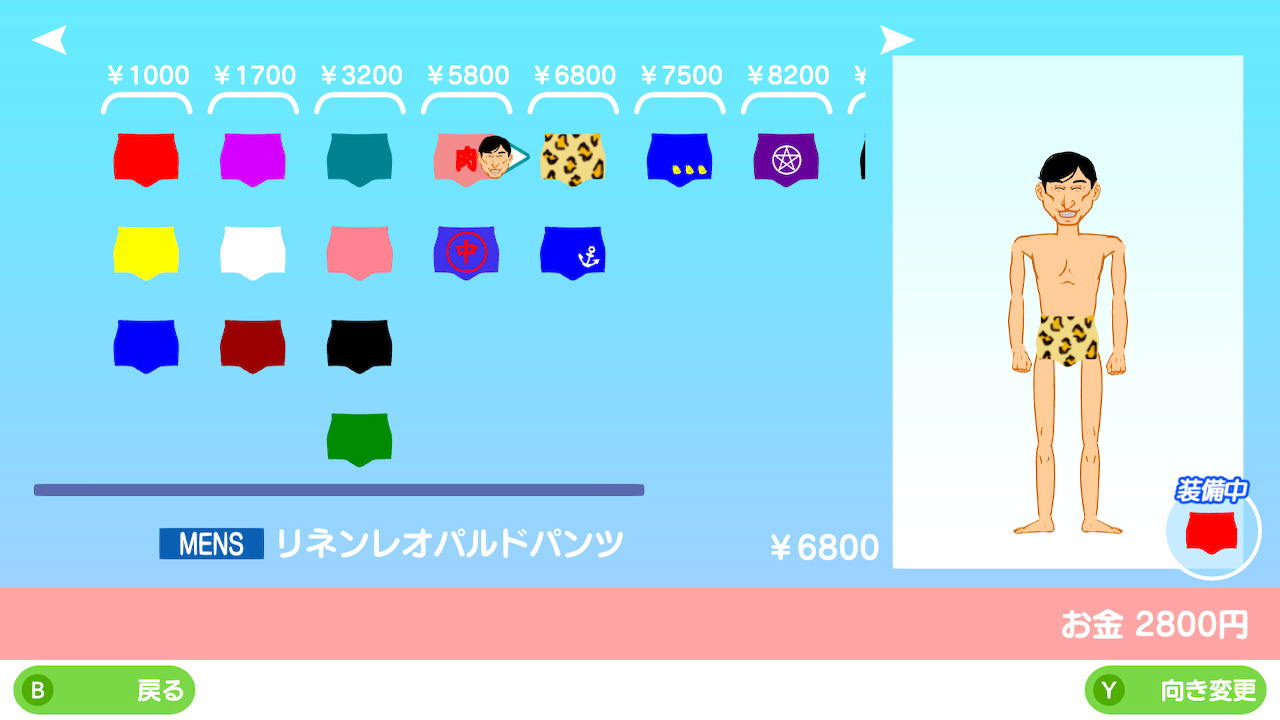Tap the currently equipped red pants icon
The image size is (1280, 720).
[x=1212, y=532]
